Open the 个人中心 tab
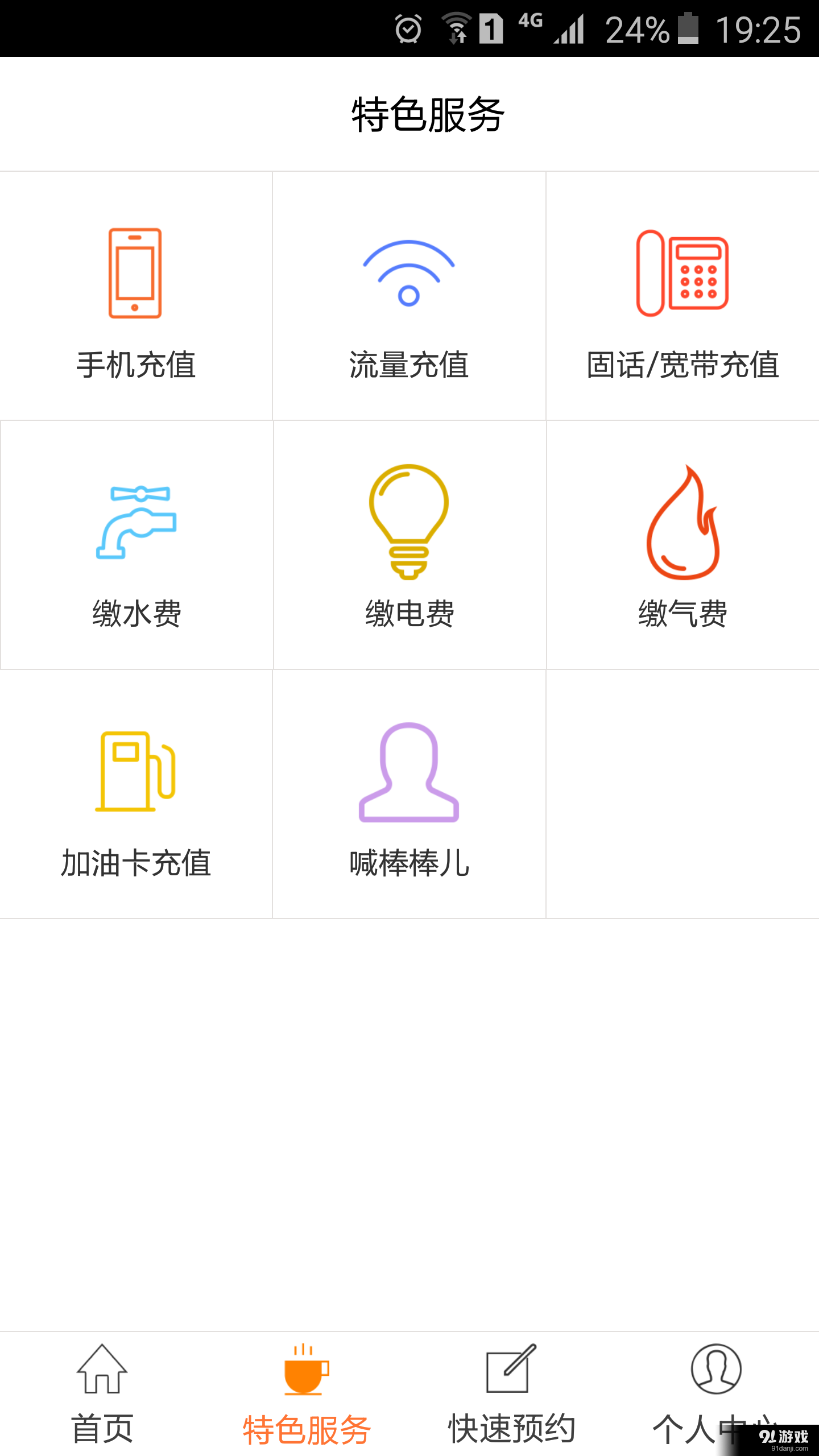 coord(716,1399)
